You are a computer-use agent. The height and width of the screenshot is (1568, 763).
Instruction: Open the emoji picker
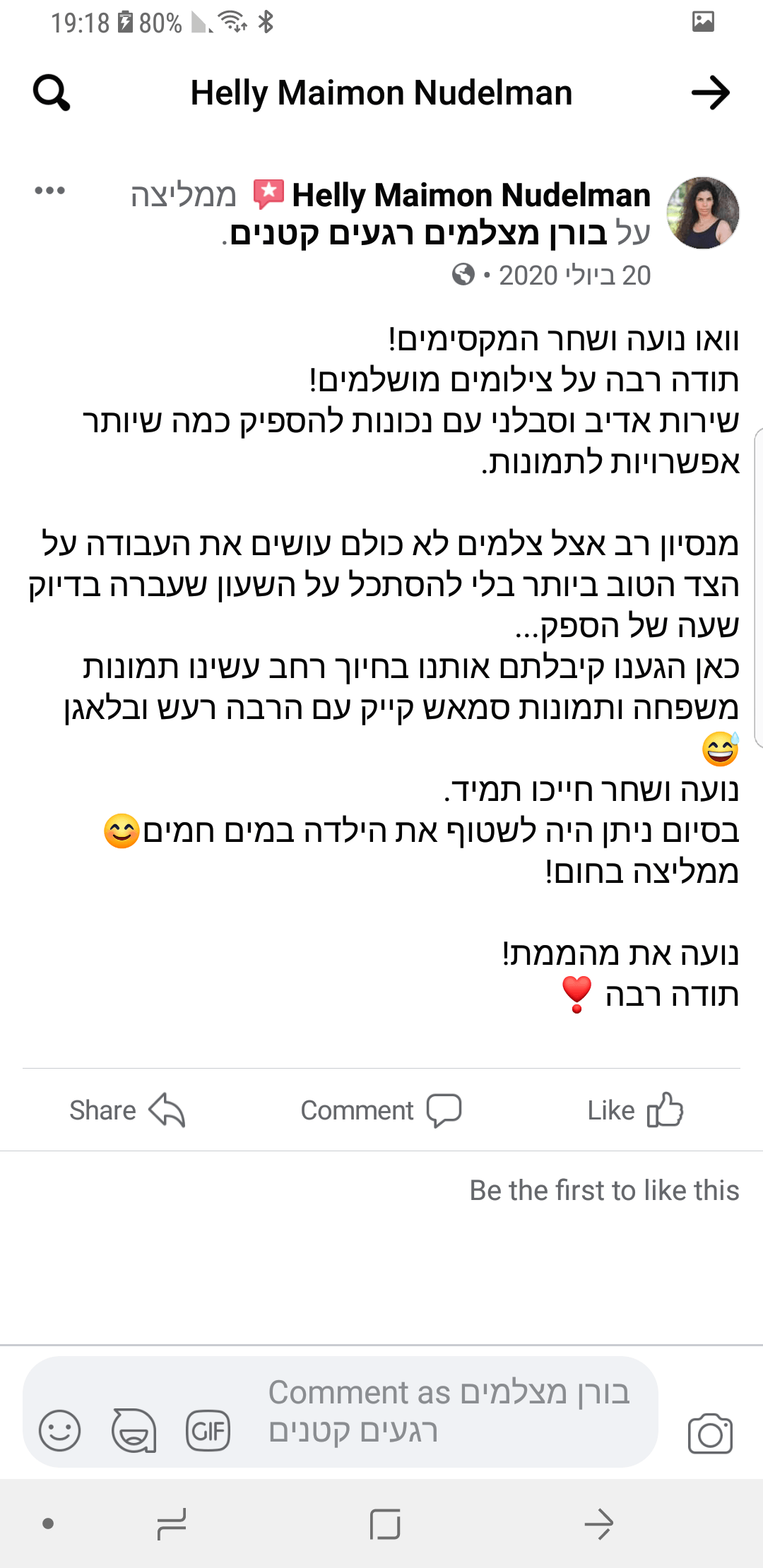59,1431
